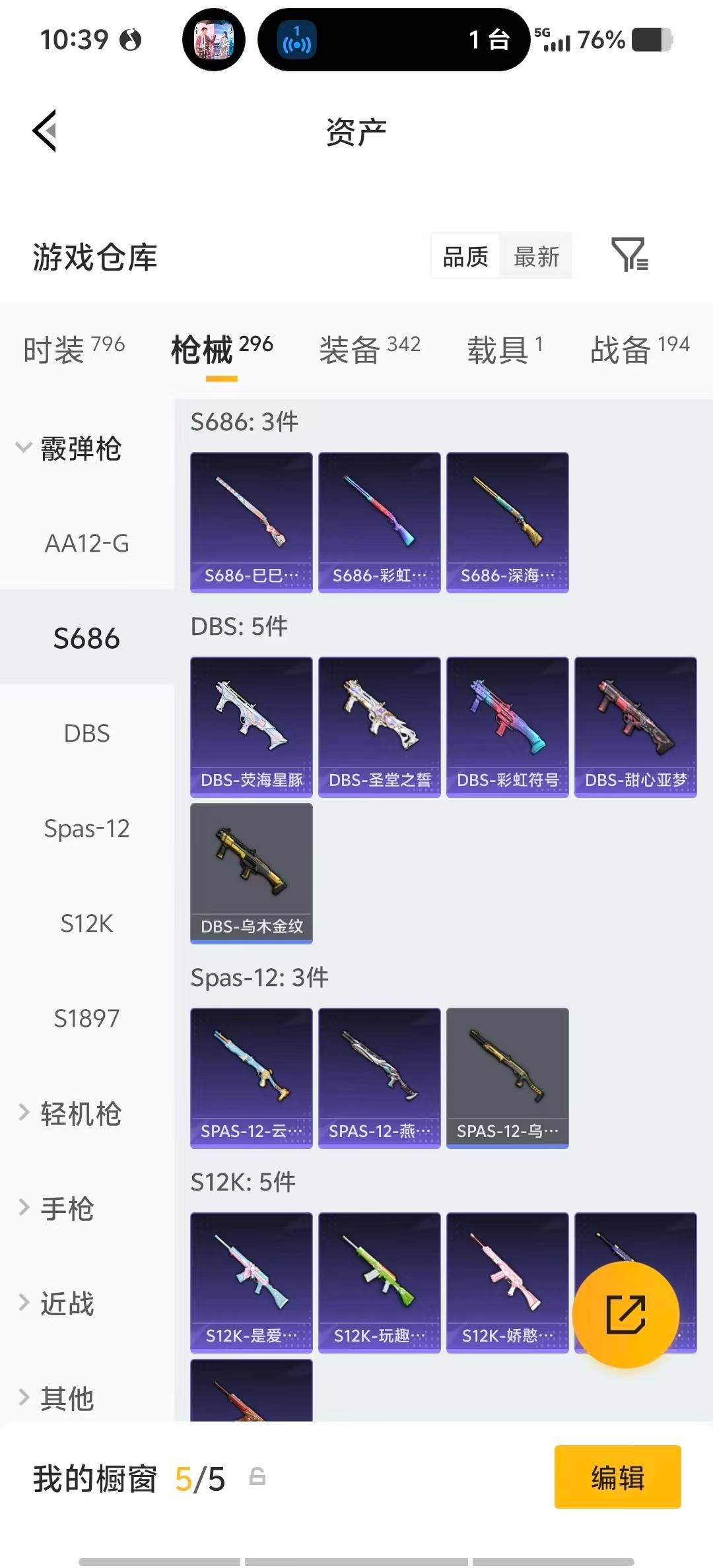Switch to the 战备 tab
713x1568 pixels.
coord(639,348)
